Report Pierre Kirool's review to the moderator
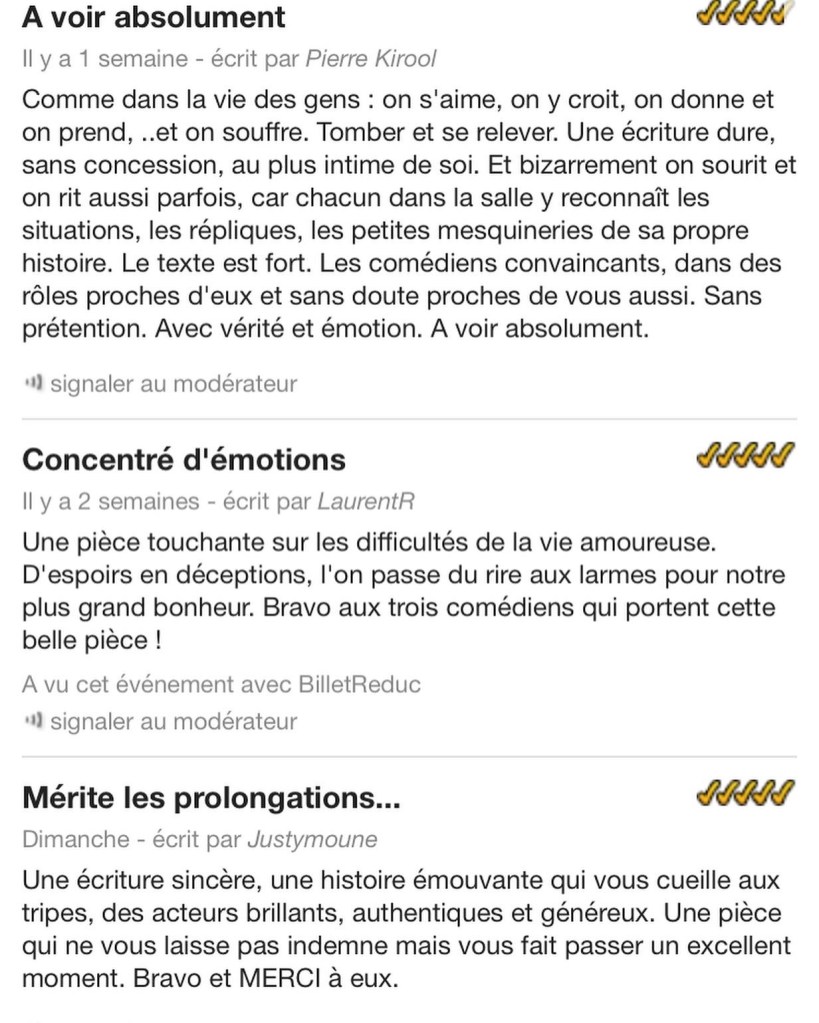 172,384
